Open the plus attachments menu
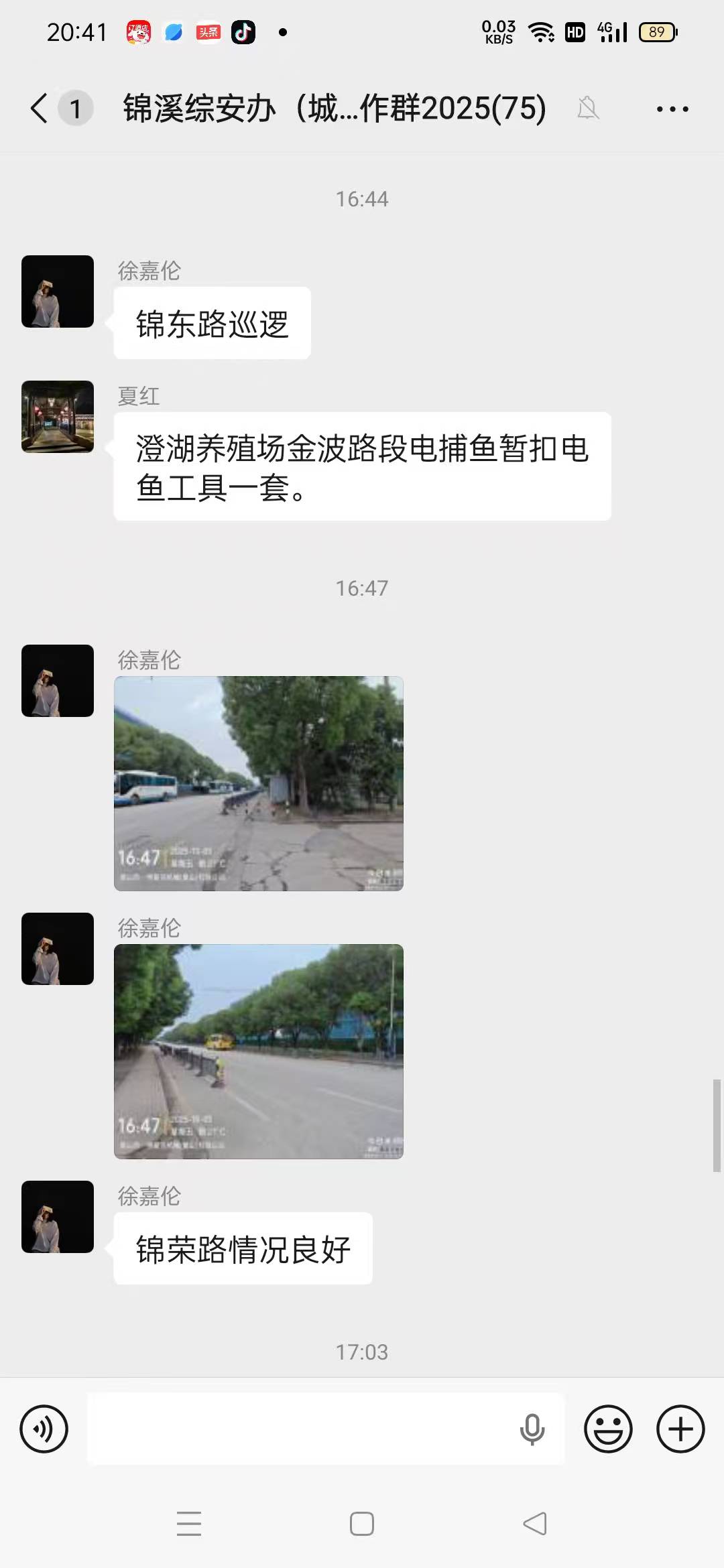 (x=680, y=1429)
